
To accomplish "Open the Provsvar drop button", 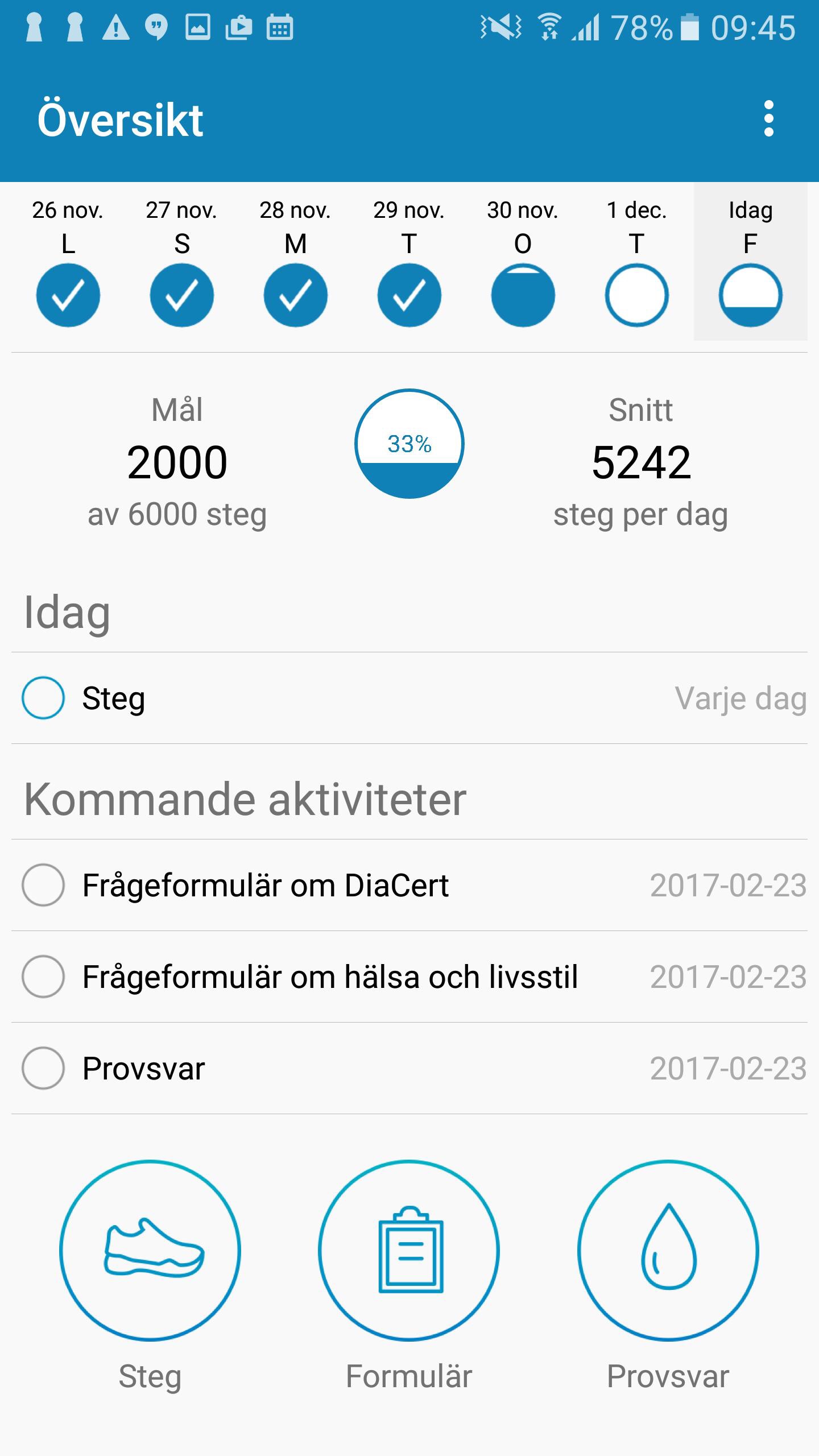I will click(668, 1250).
